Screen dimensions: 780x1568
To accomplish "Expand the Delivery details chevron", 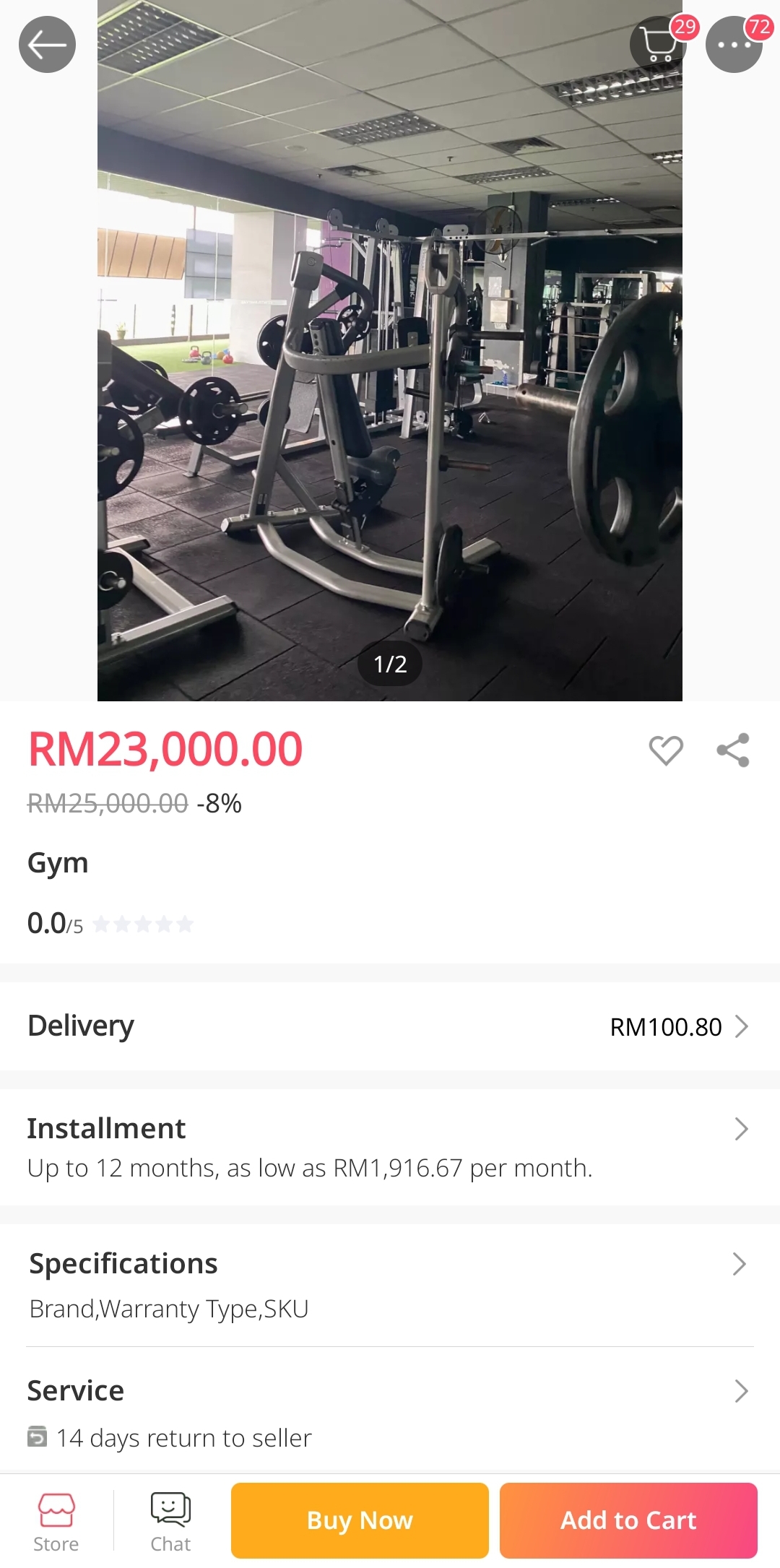I will (742, 1026).
